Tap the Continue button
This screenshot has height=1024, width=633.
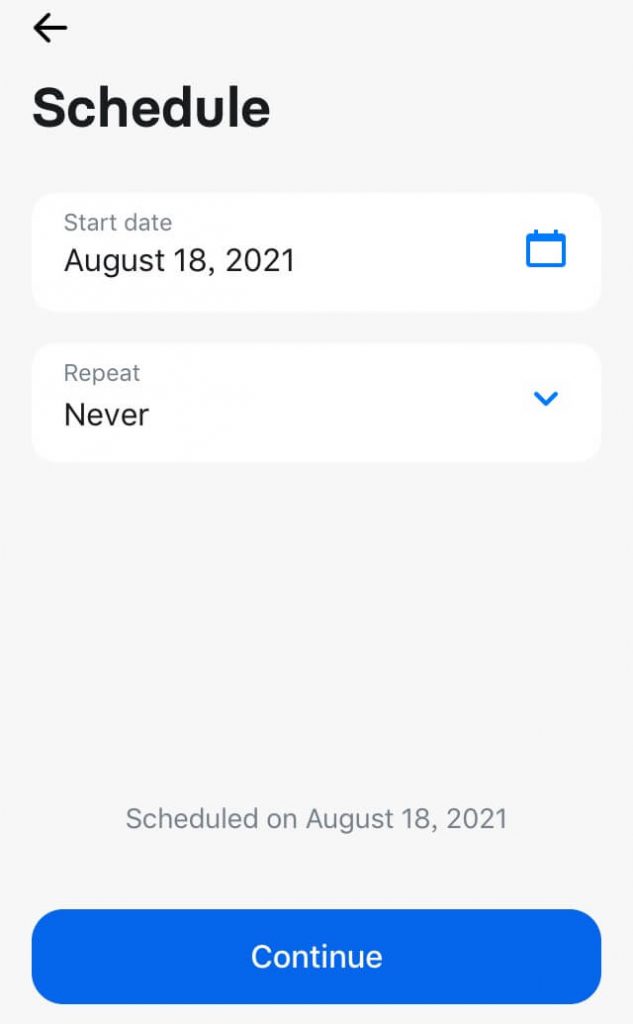[x=316, y=956]
